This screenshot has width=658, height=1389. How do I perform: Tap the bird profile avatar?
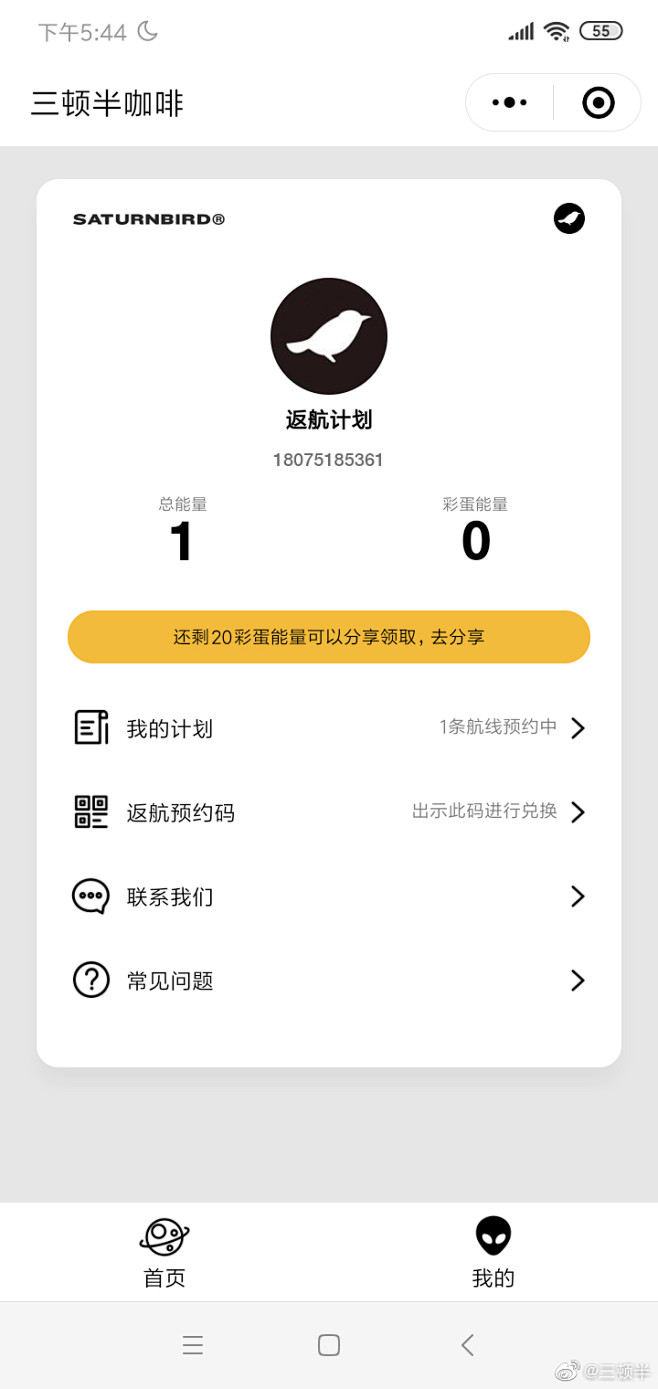(x=329, y=337)
